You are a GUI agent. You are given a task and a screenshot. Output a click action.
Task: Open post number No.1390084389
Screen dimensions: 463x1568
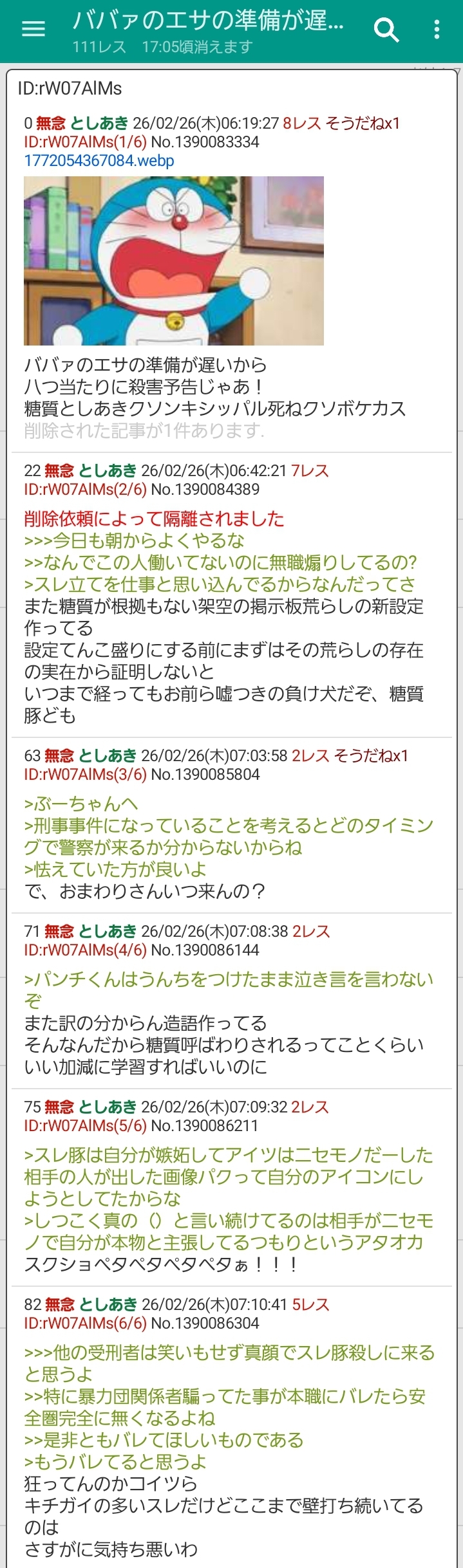[x=205, y=490]
